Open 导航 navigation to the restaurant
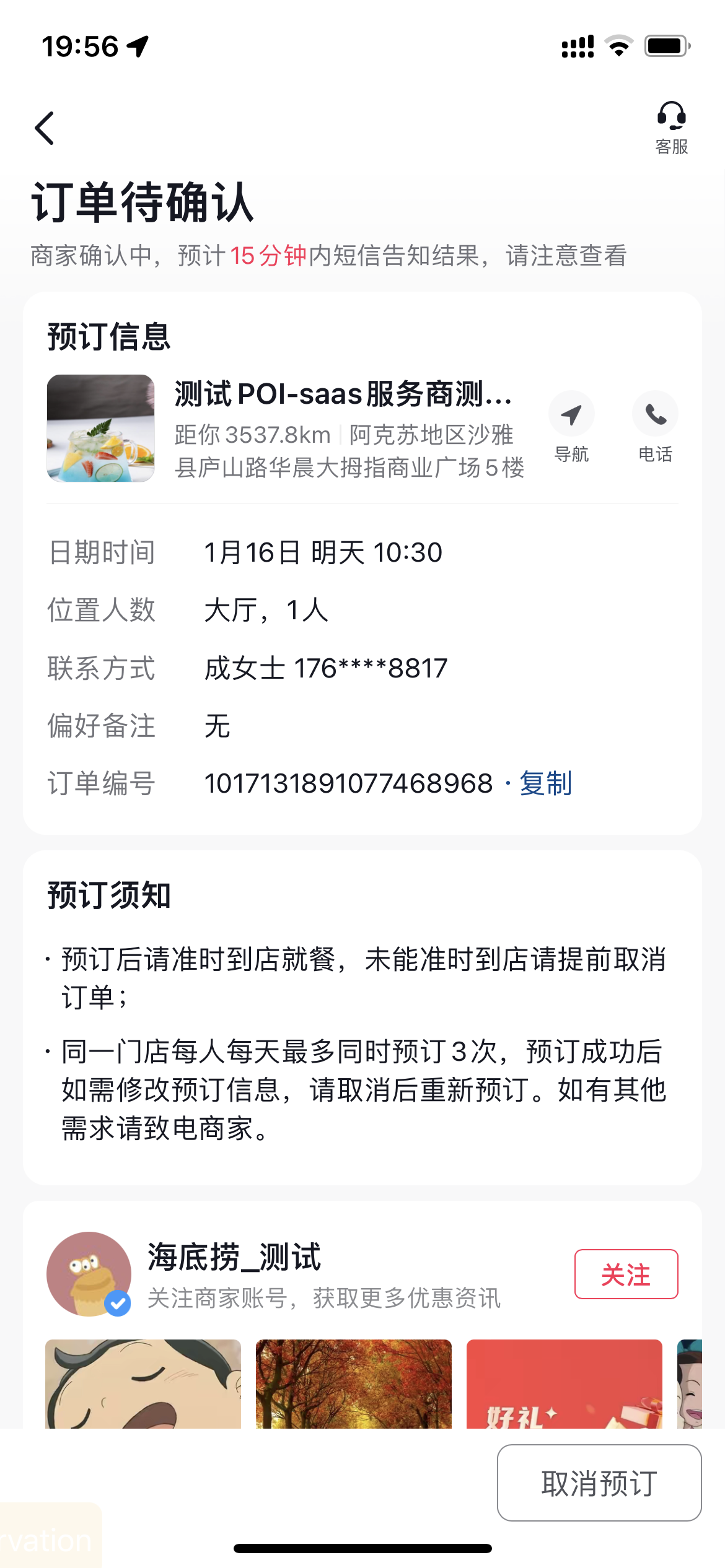This screenshot has height=1568, width=725. point(571,426)
